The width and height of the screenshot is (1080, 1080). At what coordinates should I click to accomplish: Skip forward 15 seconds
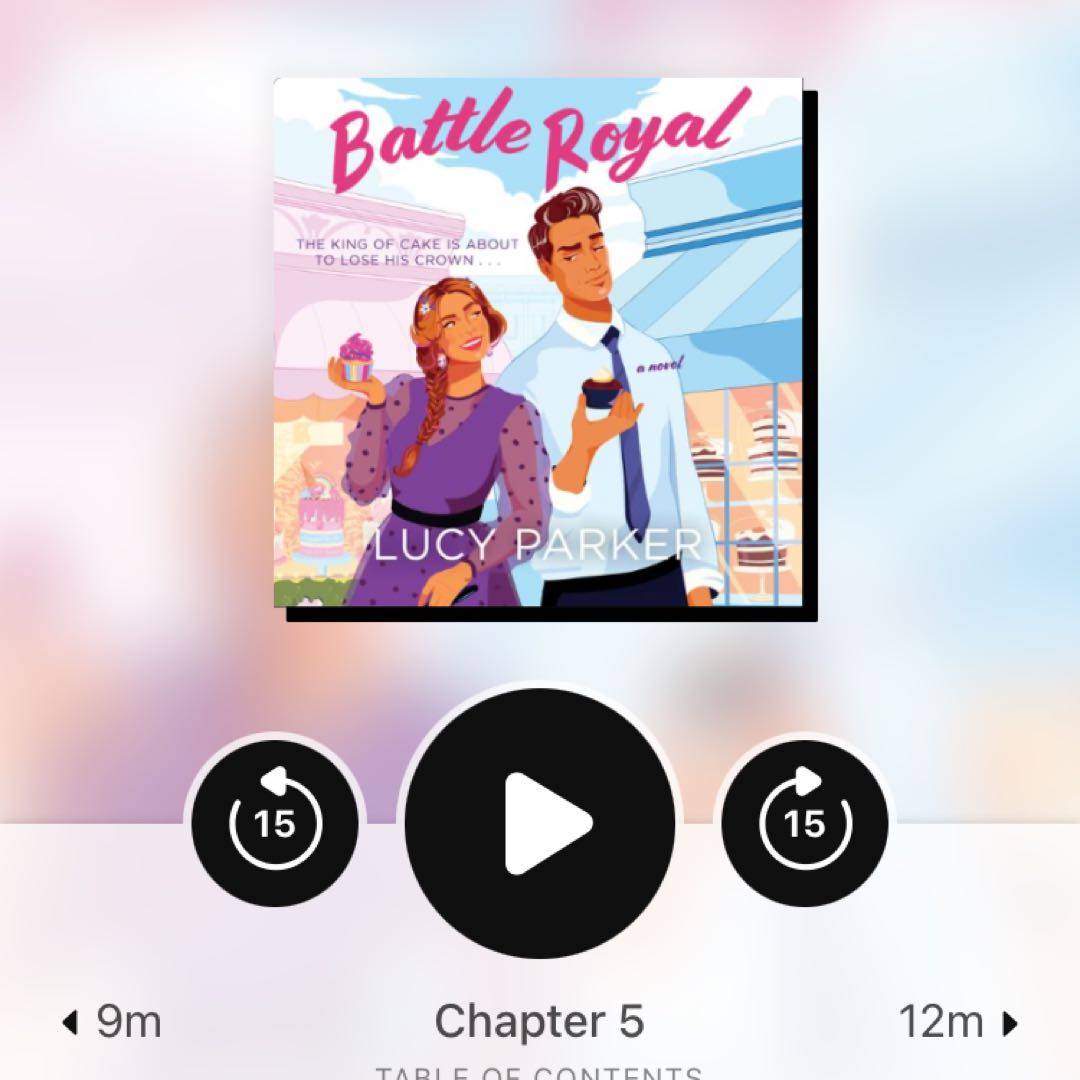click(x=804, y=823)
